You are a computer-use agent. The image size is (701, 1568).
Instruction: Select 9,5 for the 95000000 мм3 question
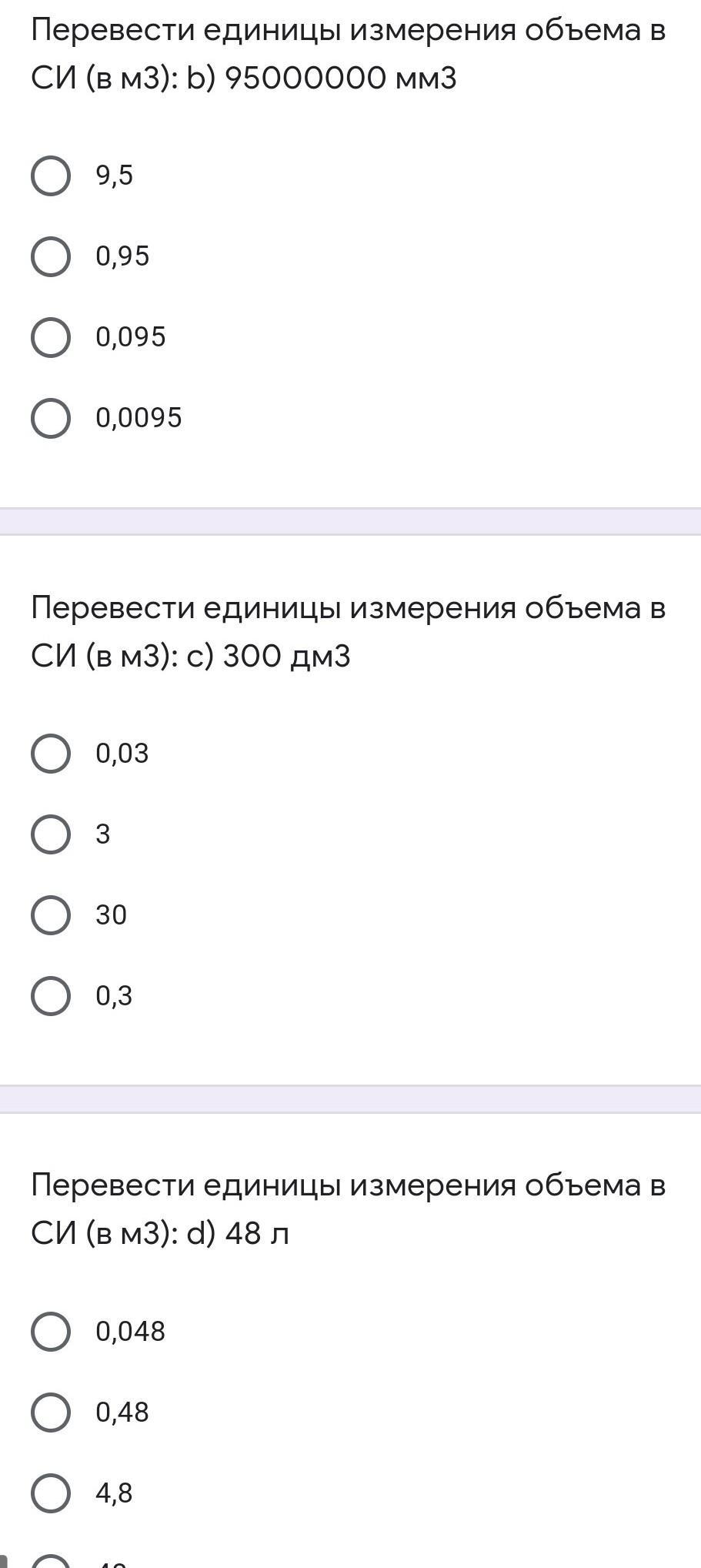[x=51, y=176]
